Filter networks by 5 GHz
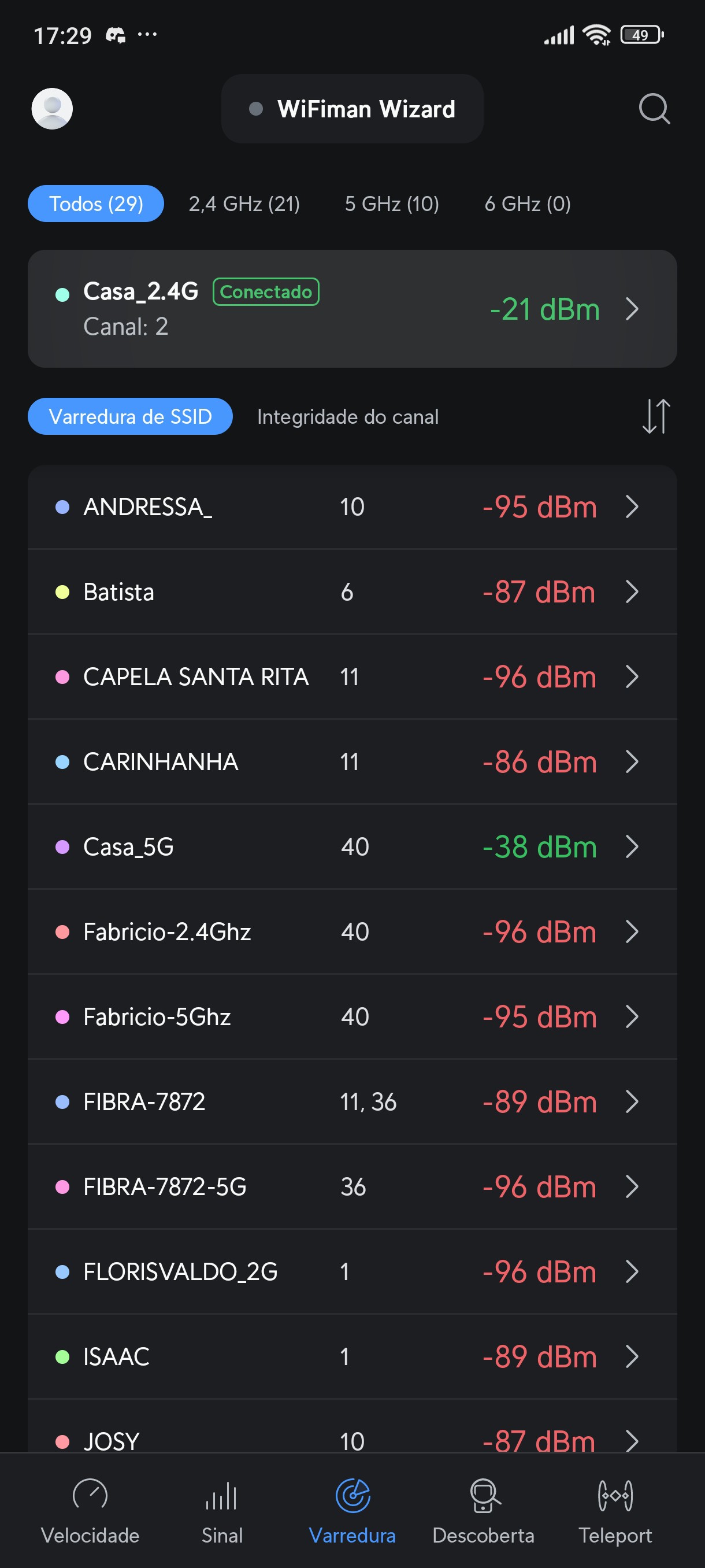Screen dimensions: 705x1568 (x=392, y=204)
